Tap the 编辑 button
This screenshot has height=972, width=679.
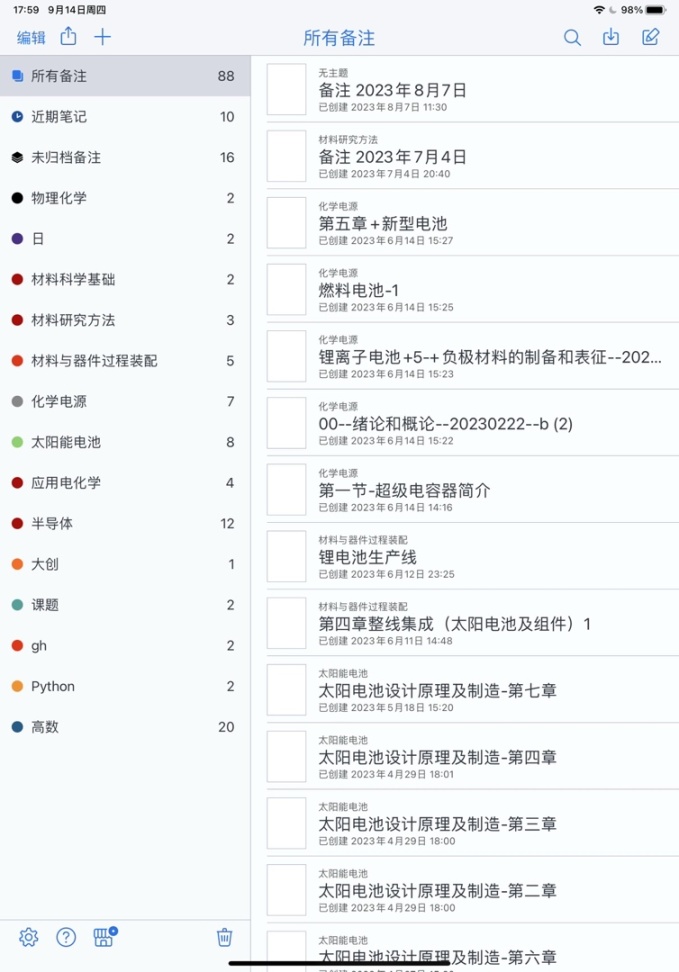coord(31,38)
